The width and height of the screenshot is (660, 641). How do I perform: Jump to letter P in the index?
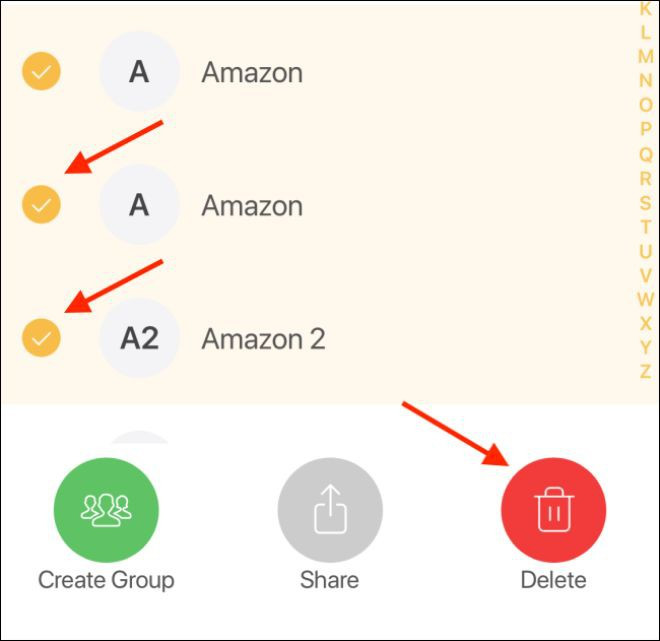645,130
